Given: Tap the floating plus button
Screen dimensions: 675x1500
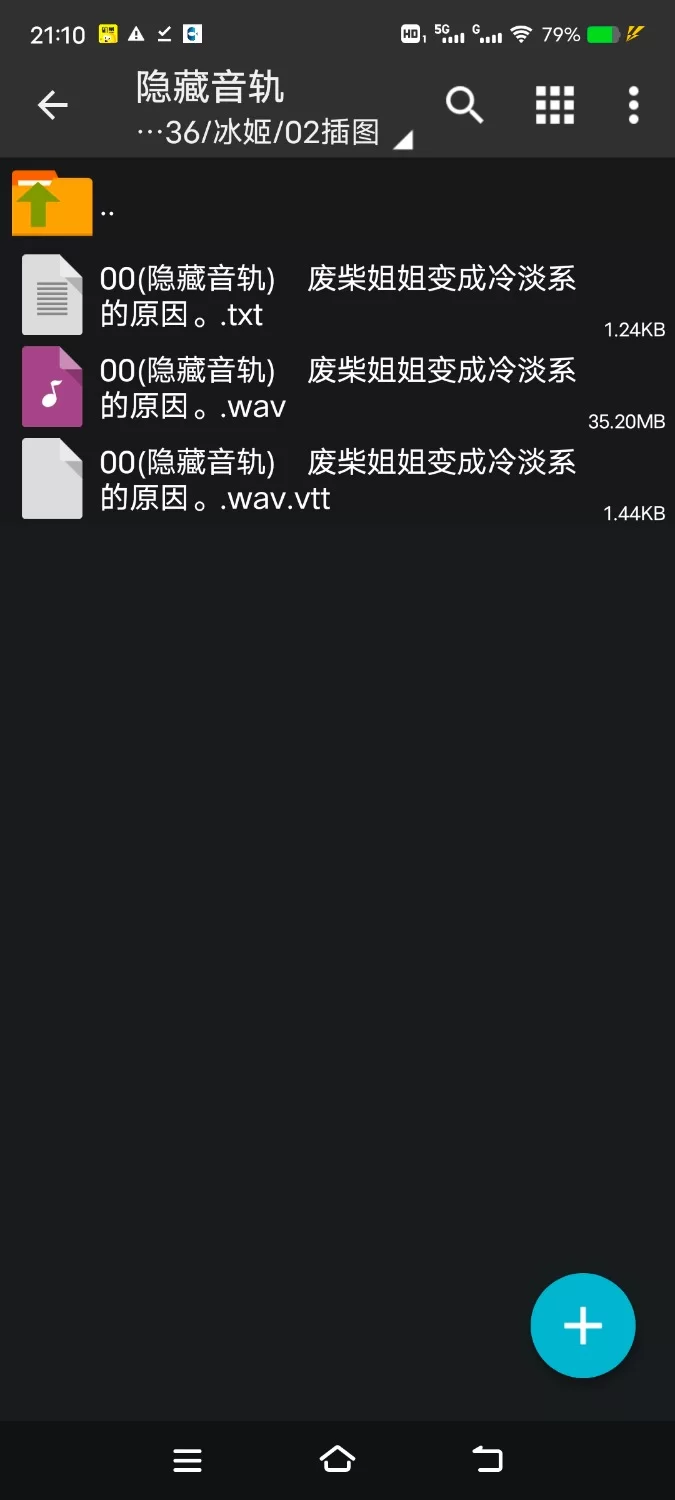Looking at the screenshot, I should click(582, 1325).
